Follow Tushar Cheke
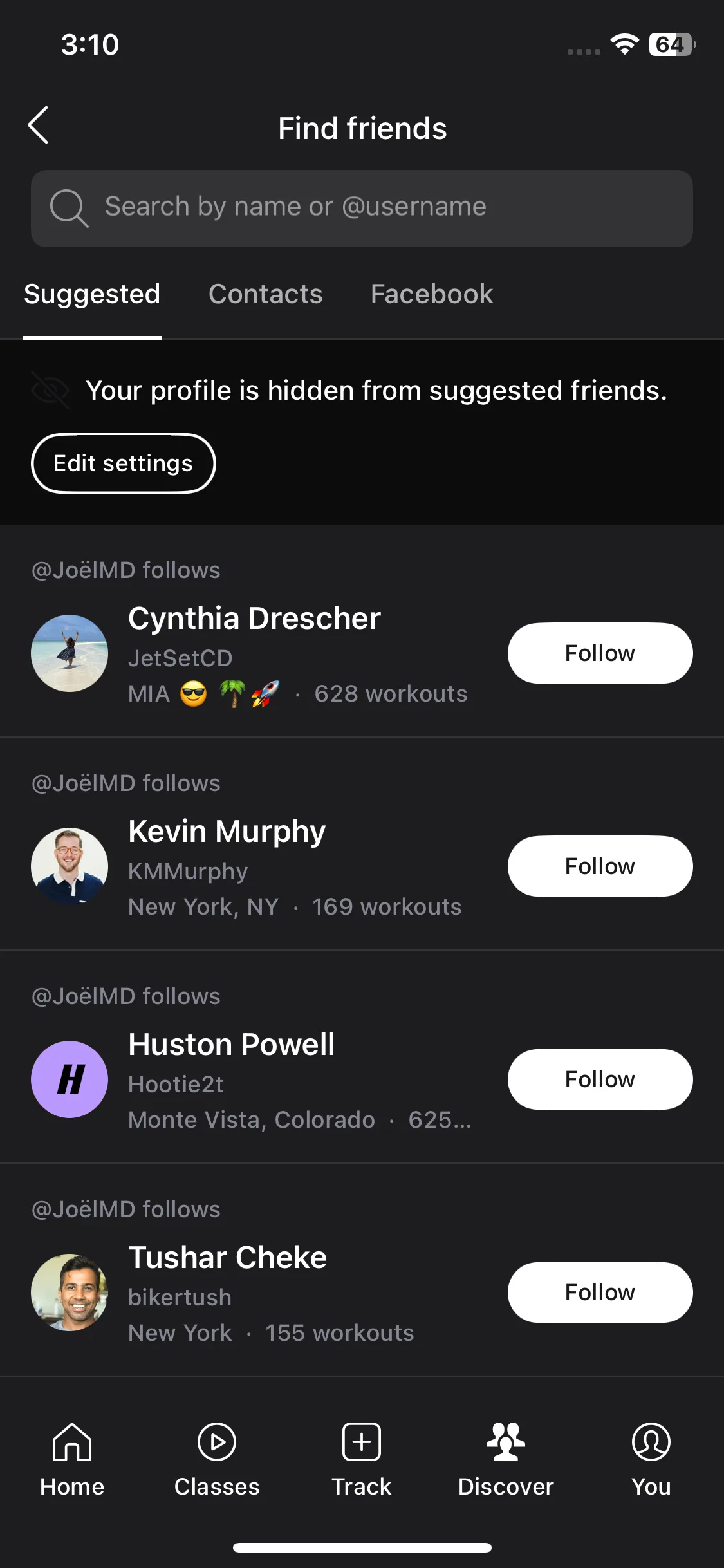This screenshot has width=724, height=1568. (600, 1293)
